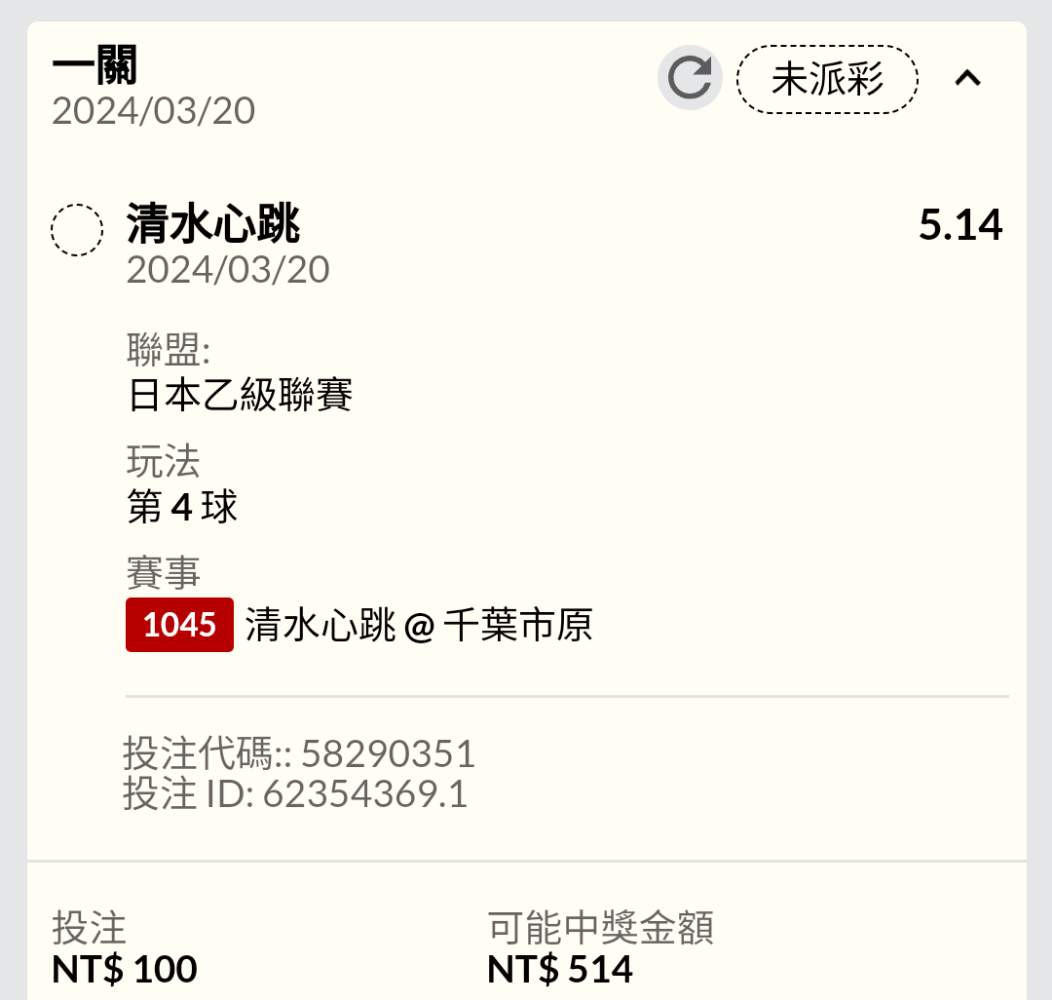Image resolution: width=1052 pixels, height=1000 pixels.
Task: Refresh the bet status
Action: (x=690, y=78)
